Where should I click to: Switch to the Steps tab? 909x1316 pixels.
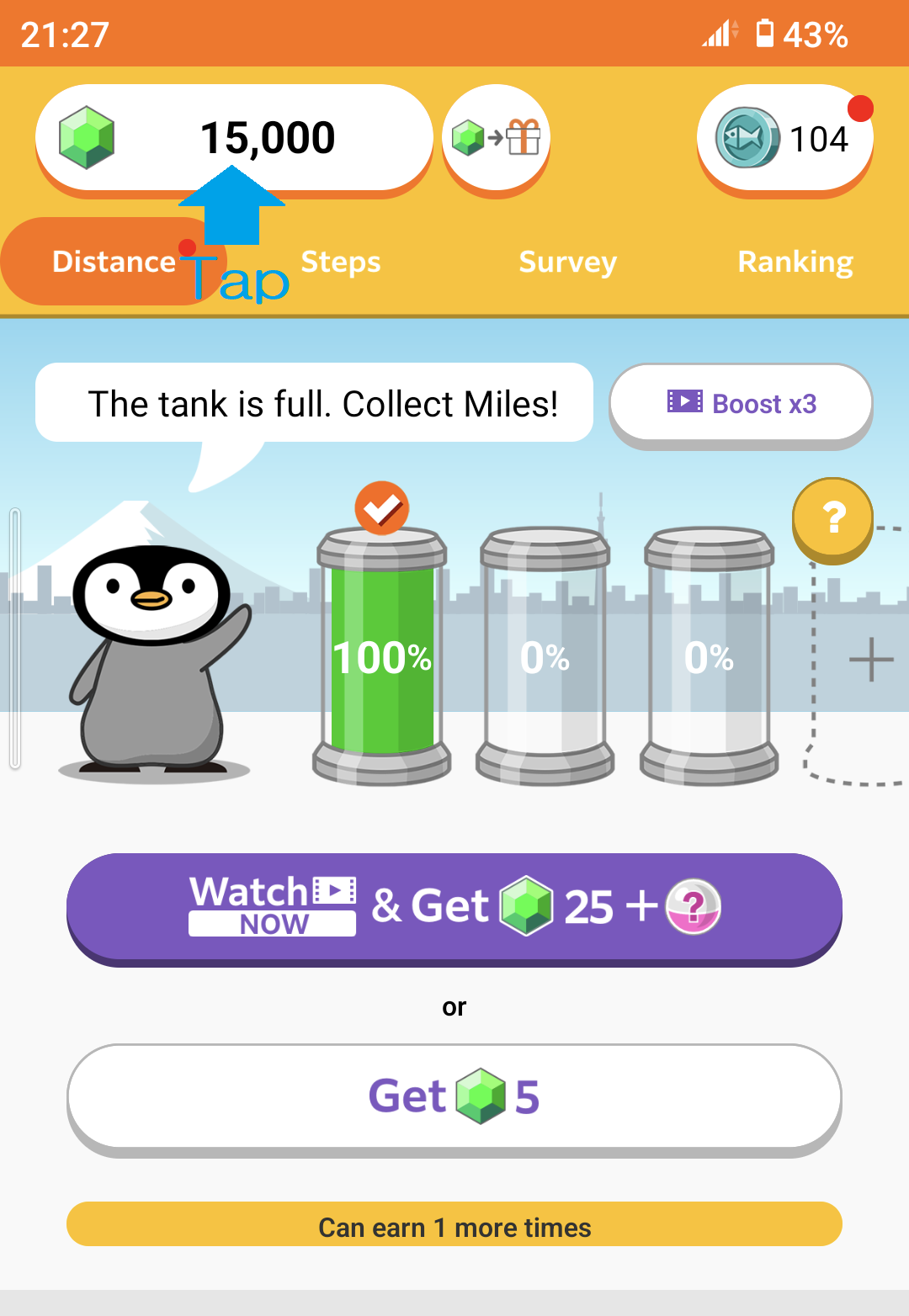(340, 262)
